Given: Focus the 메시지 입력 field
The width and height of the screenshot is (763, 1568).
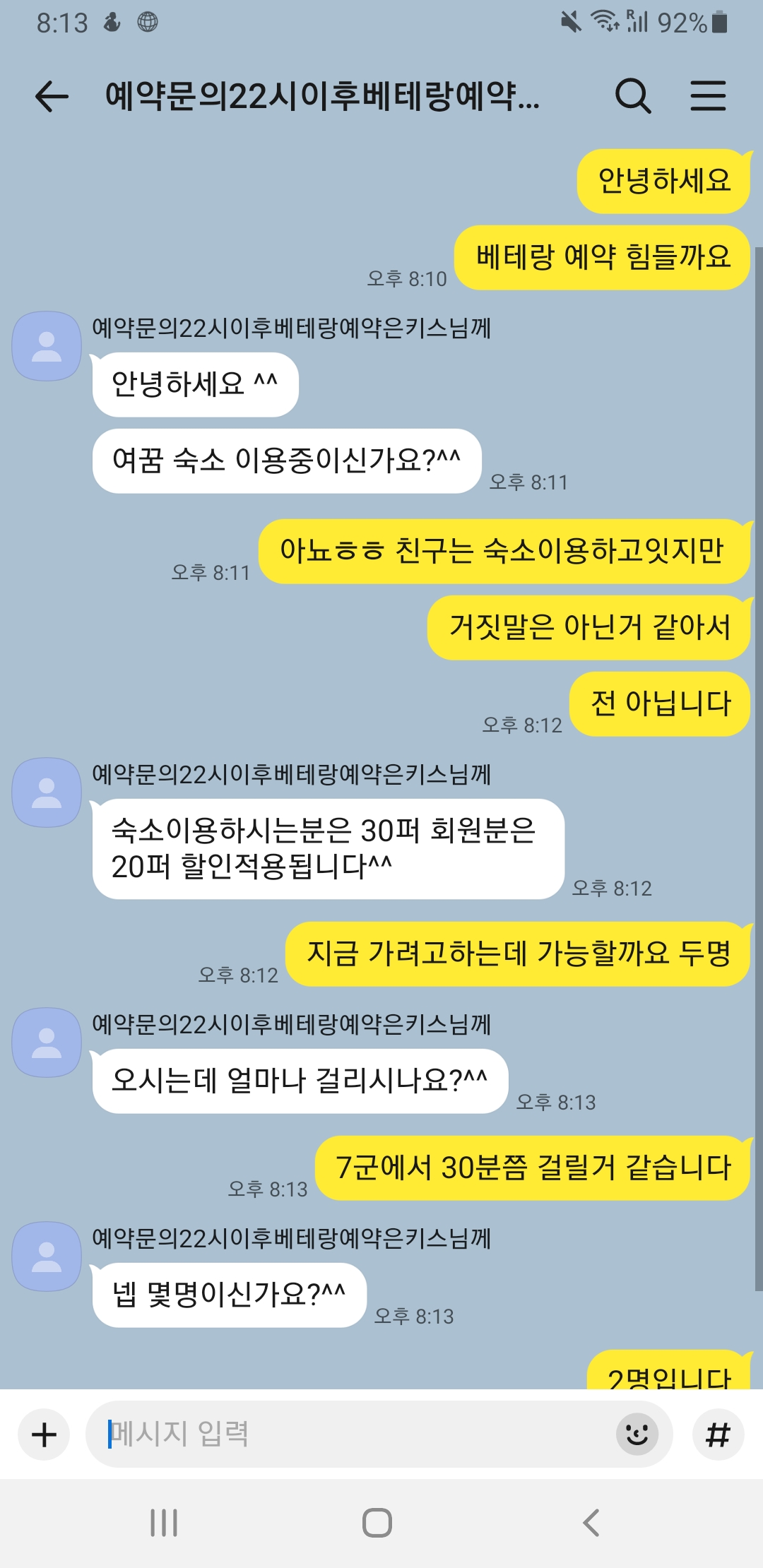Looking at the screenshot, I should pyautogui.click(x=353, y=1434).
